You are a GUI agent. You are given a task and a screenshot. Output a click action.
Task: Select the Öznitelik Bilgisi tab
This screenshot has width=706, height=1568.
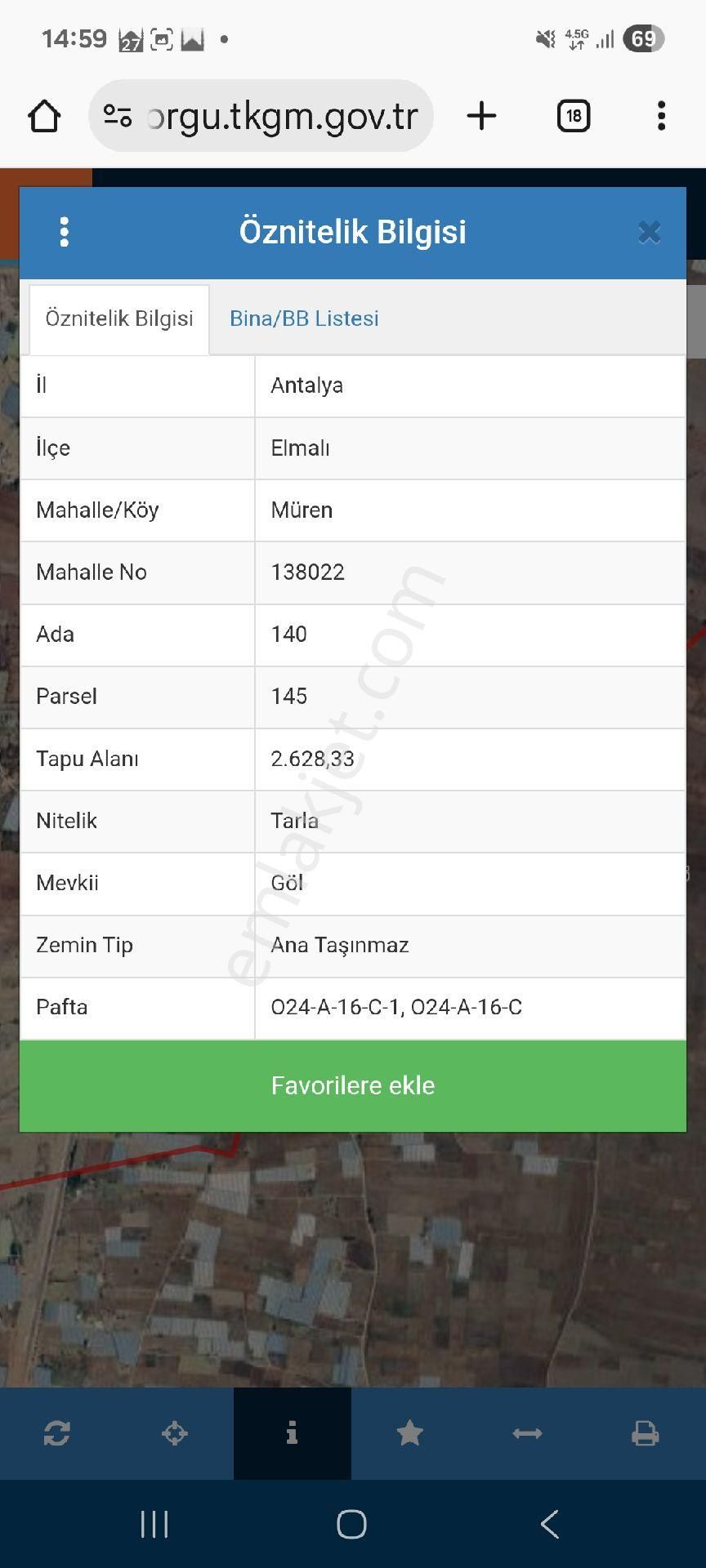point(119,318)
